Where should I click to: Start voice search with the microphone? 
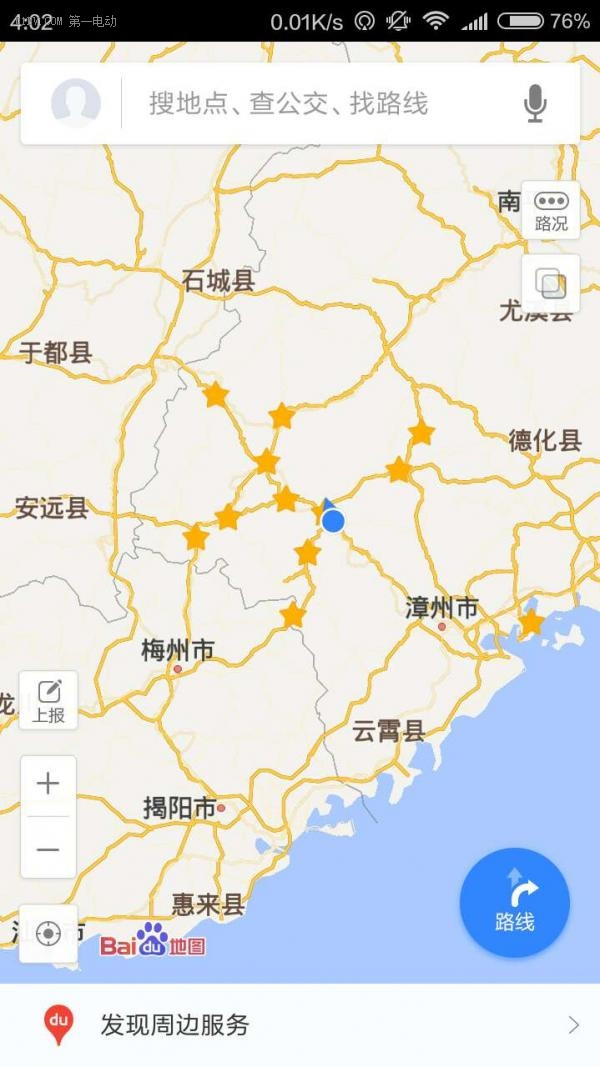(x=535, y=103)
